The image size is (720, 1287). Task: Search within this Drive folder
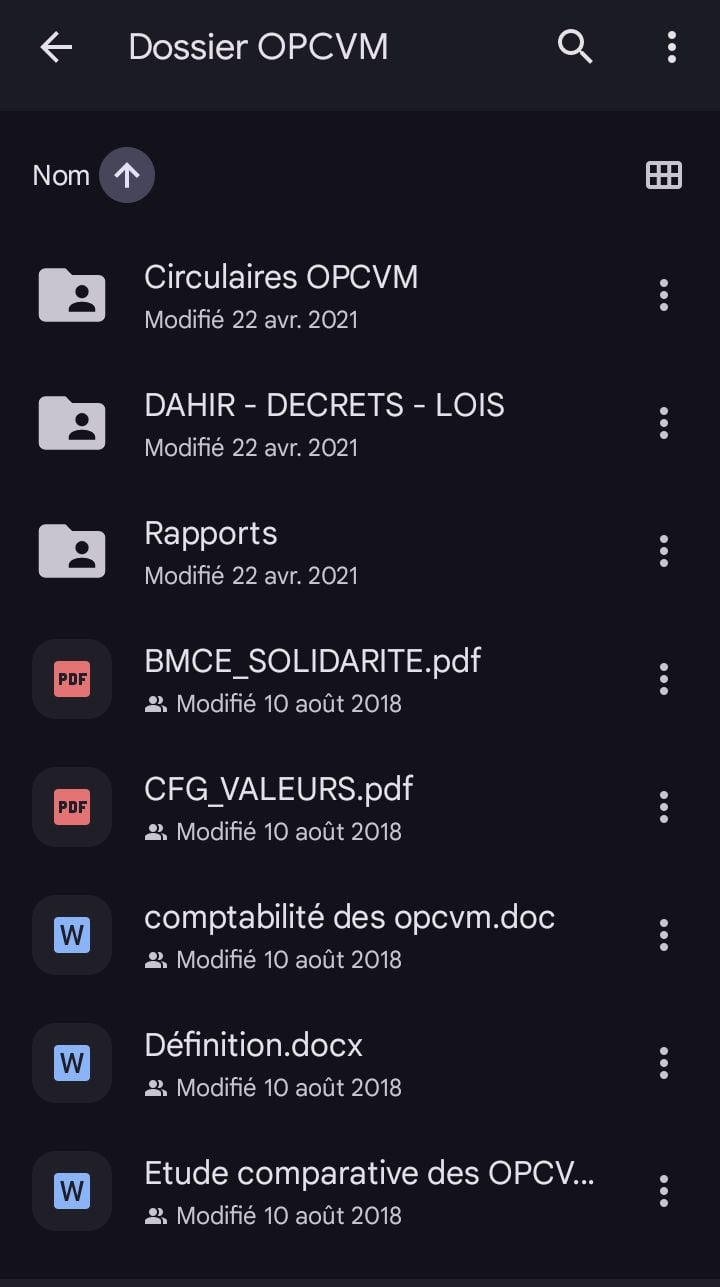pos(575,47)
